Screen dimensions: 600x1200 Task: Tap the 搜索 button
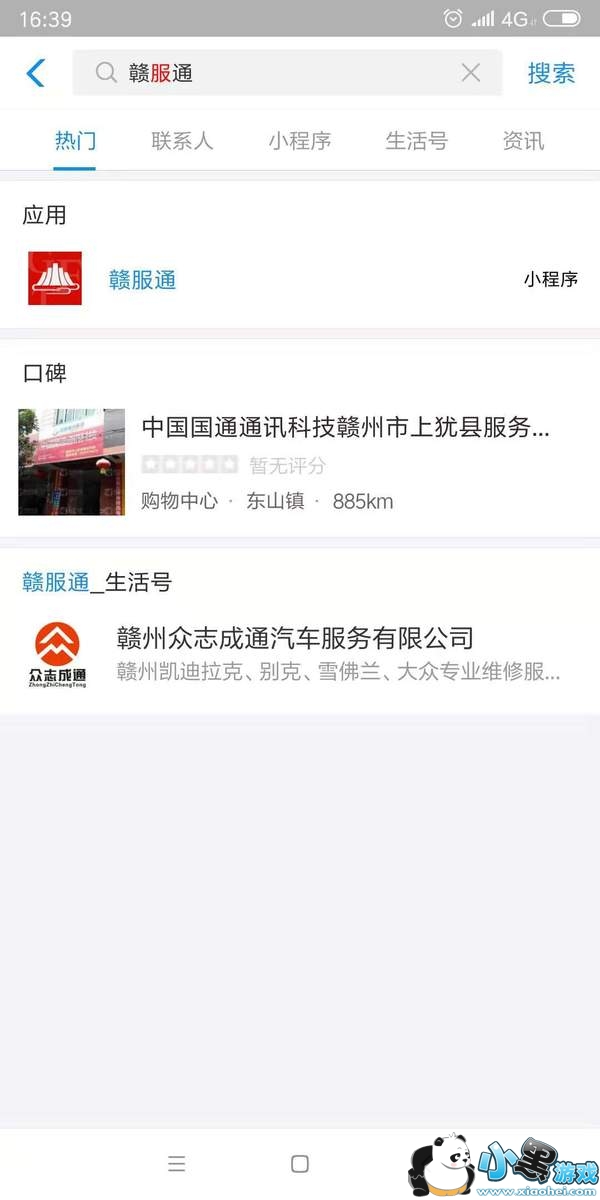click(551, 73)
